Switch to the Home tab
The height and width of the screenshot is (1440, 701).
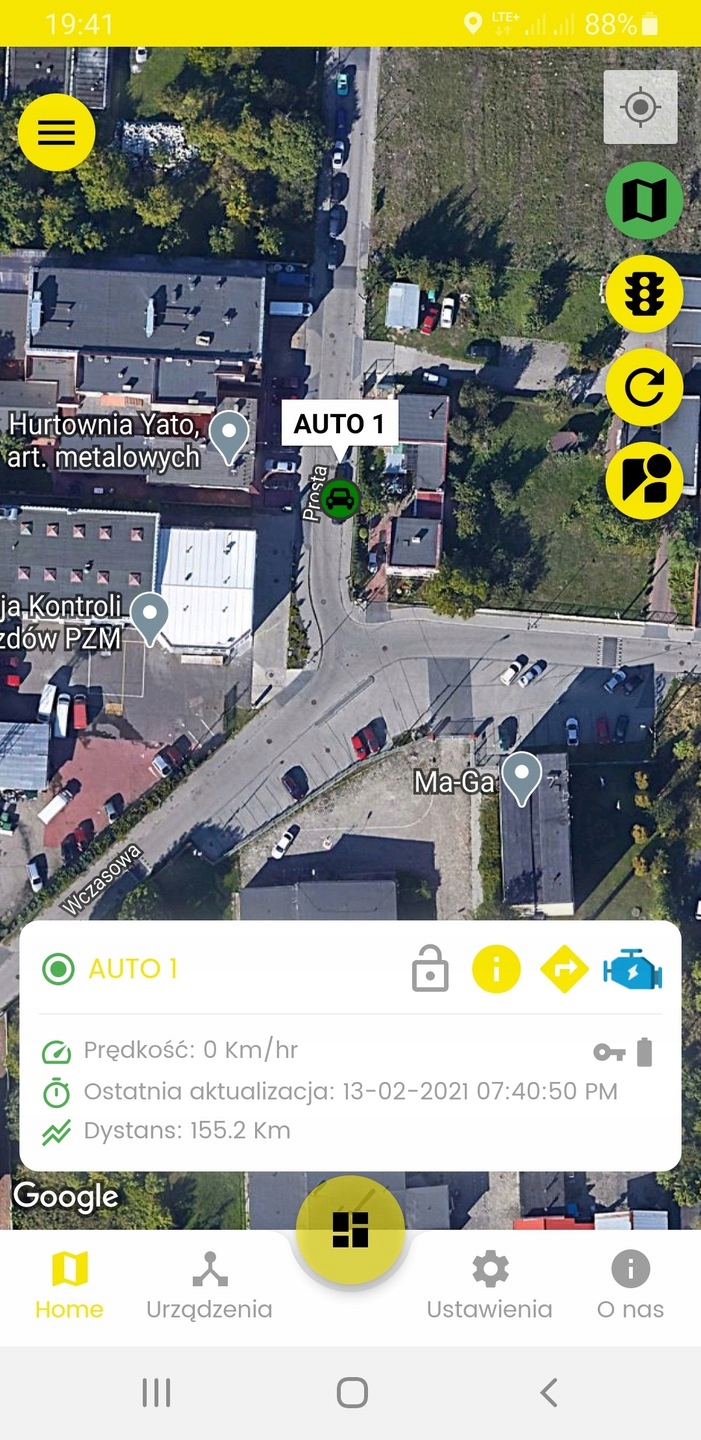point(69,1286)
